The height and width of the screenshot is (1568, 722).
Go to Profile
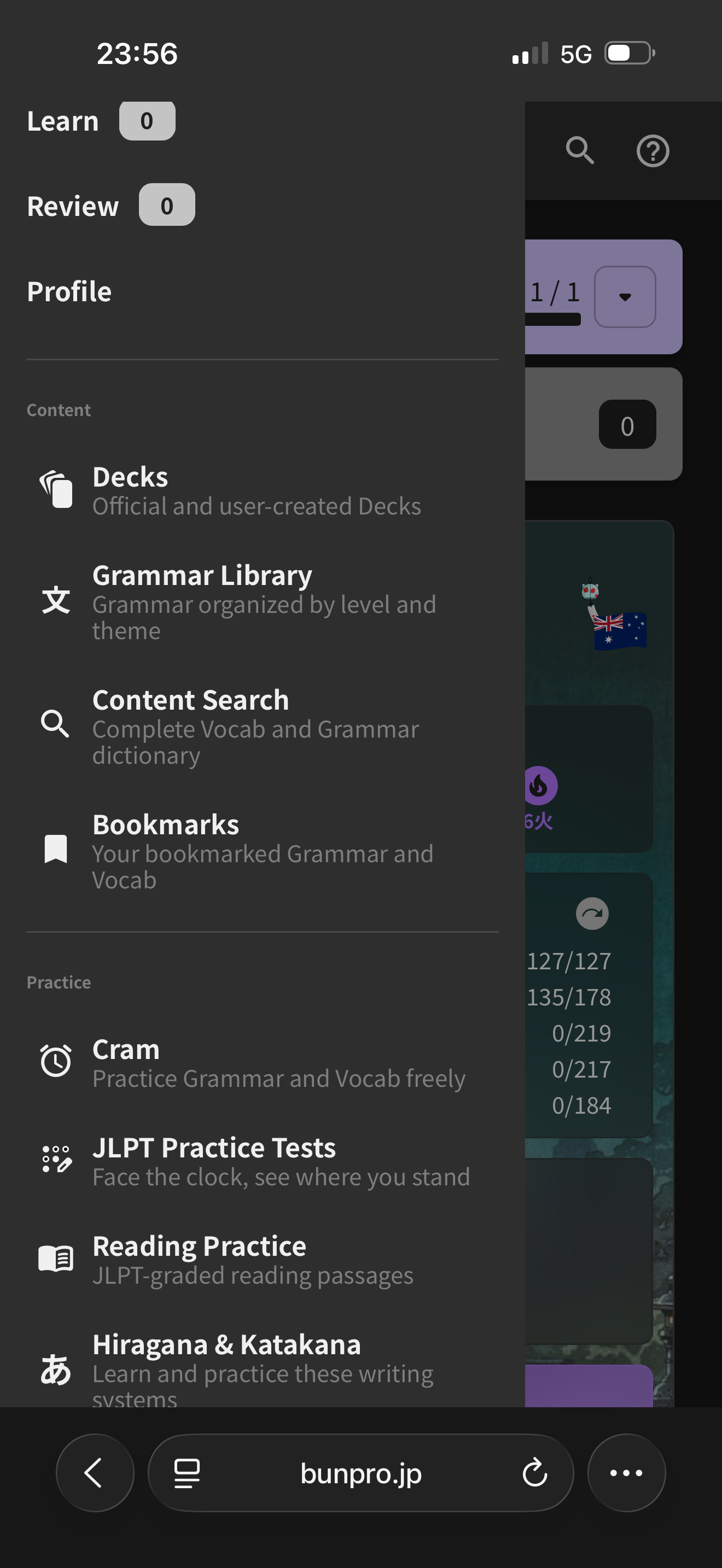tap(69, 291)
